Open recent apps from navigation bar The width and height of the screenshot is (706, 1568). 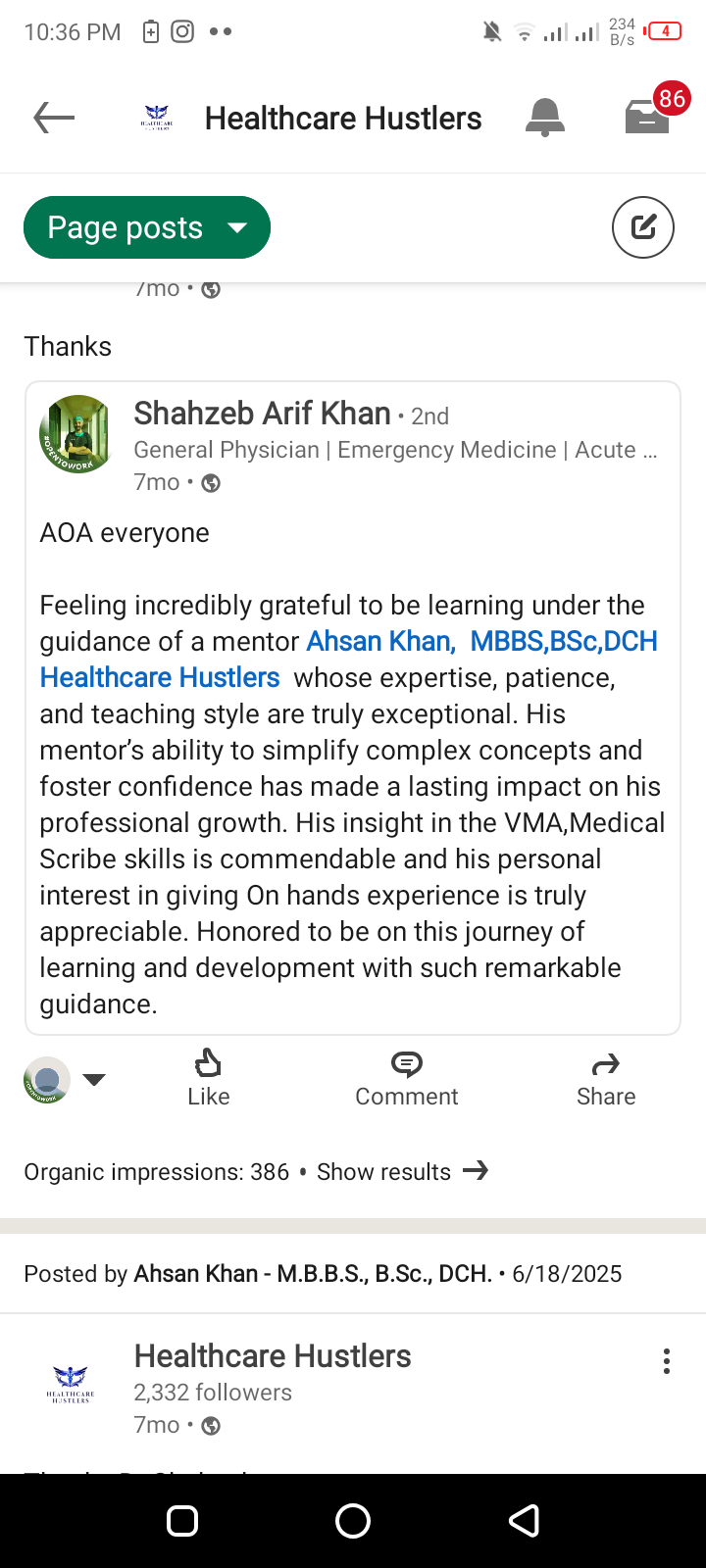(x=182, y=1521)
